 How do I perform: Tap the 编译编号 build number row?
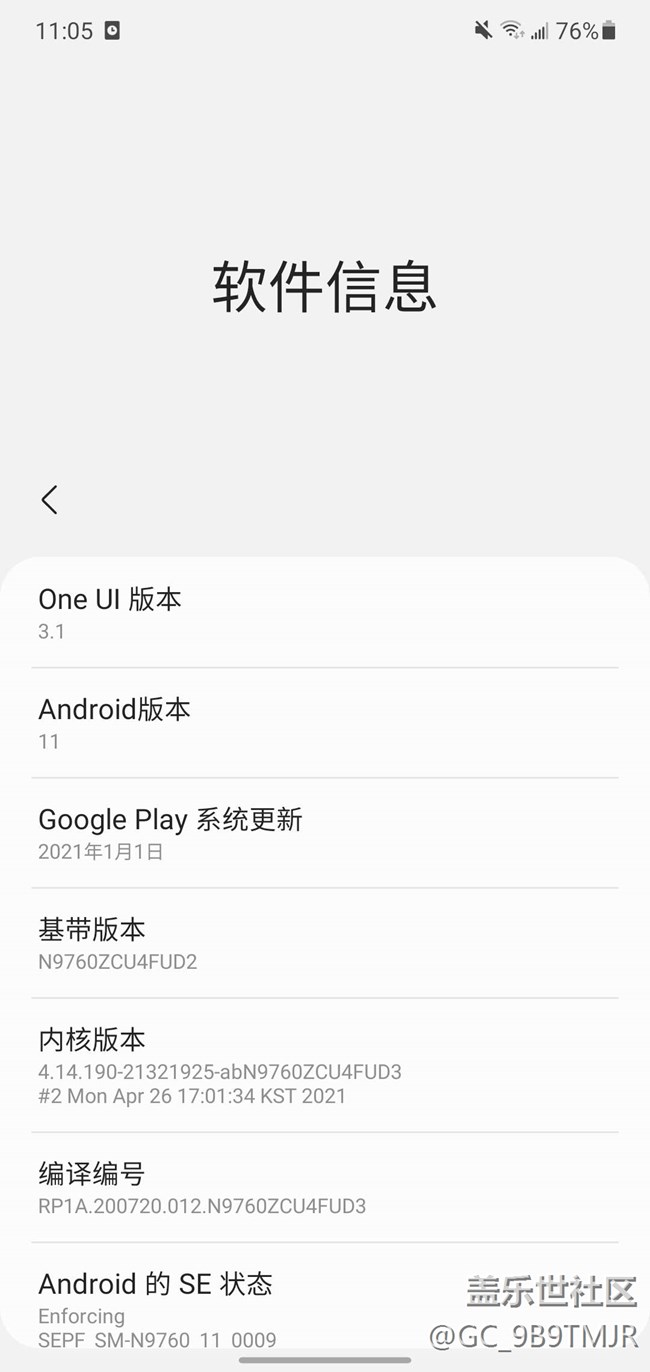(324, 1188)
